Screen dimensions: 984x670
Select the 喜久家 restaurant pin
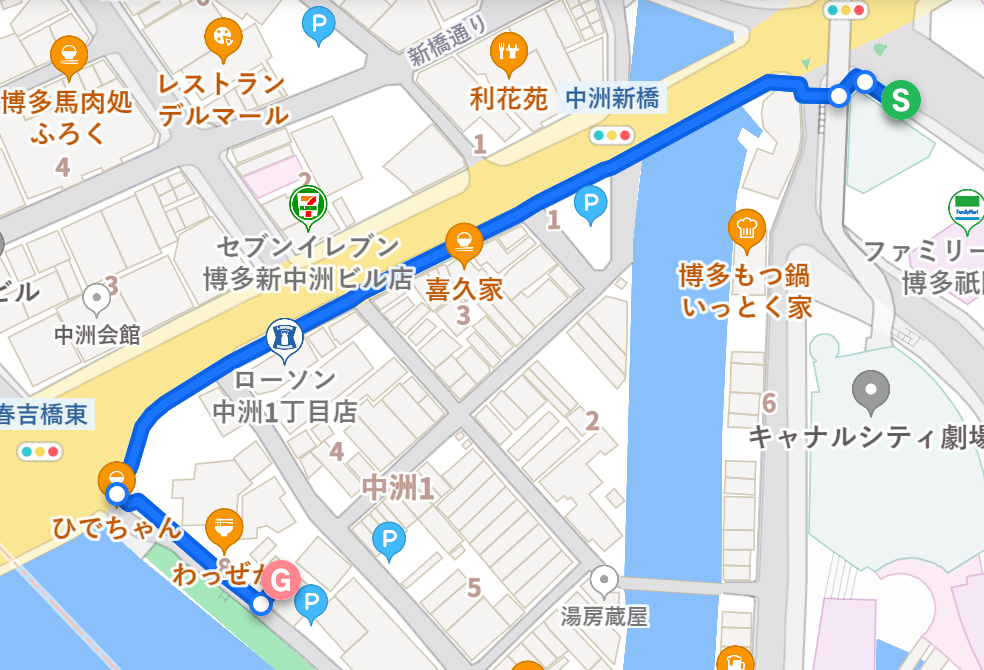tap(463, 241)
